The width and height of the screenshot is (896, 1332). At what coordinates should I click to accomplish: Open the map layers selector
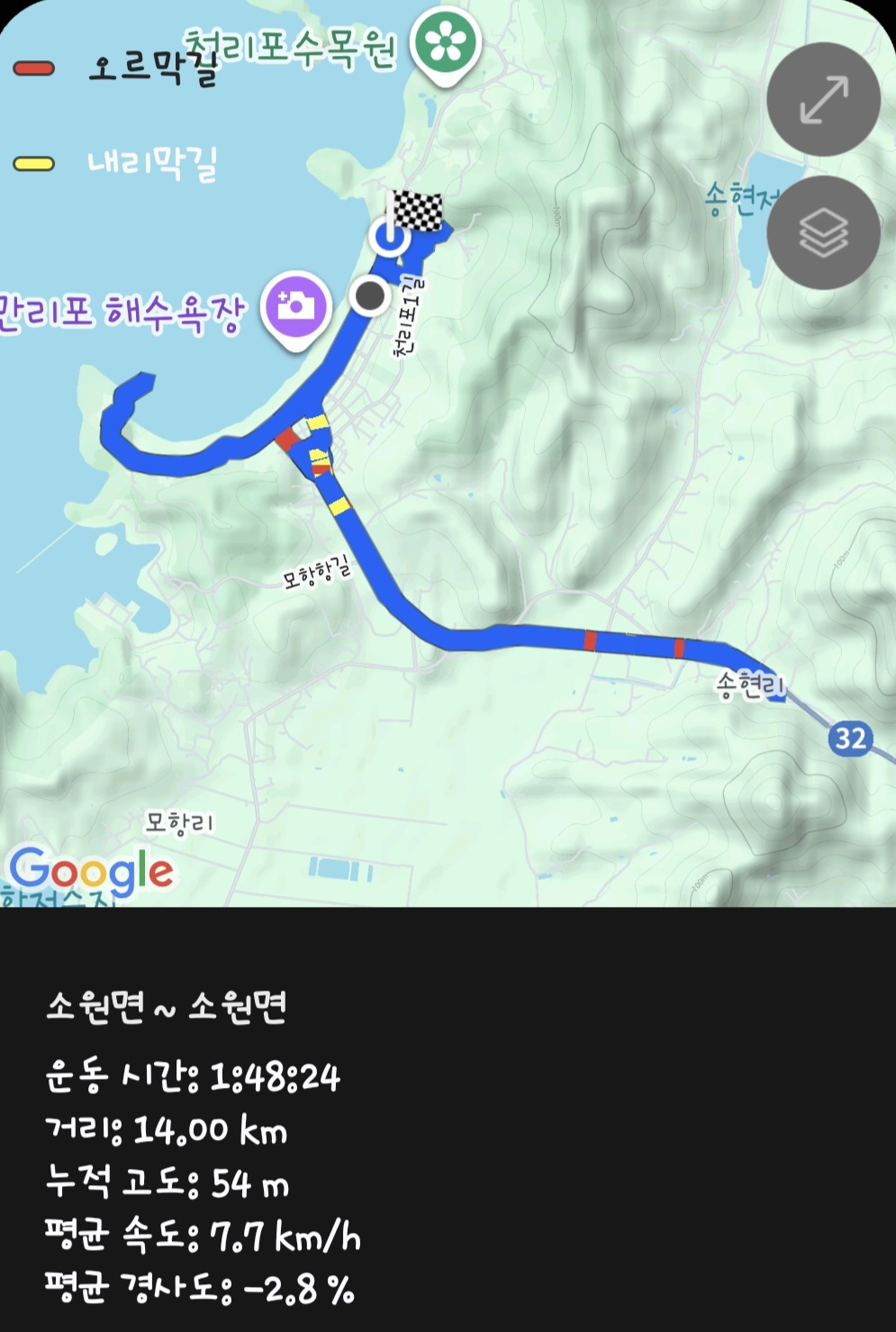click(823, 232)
